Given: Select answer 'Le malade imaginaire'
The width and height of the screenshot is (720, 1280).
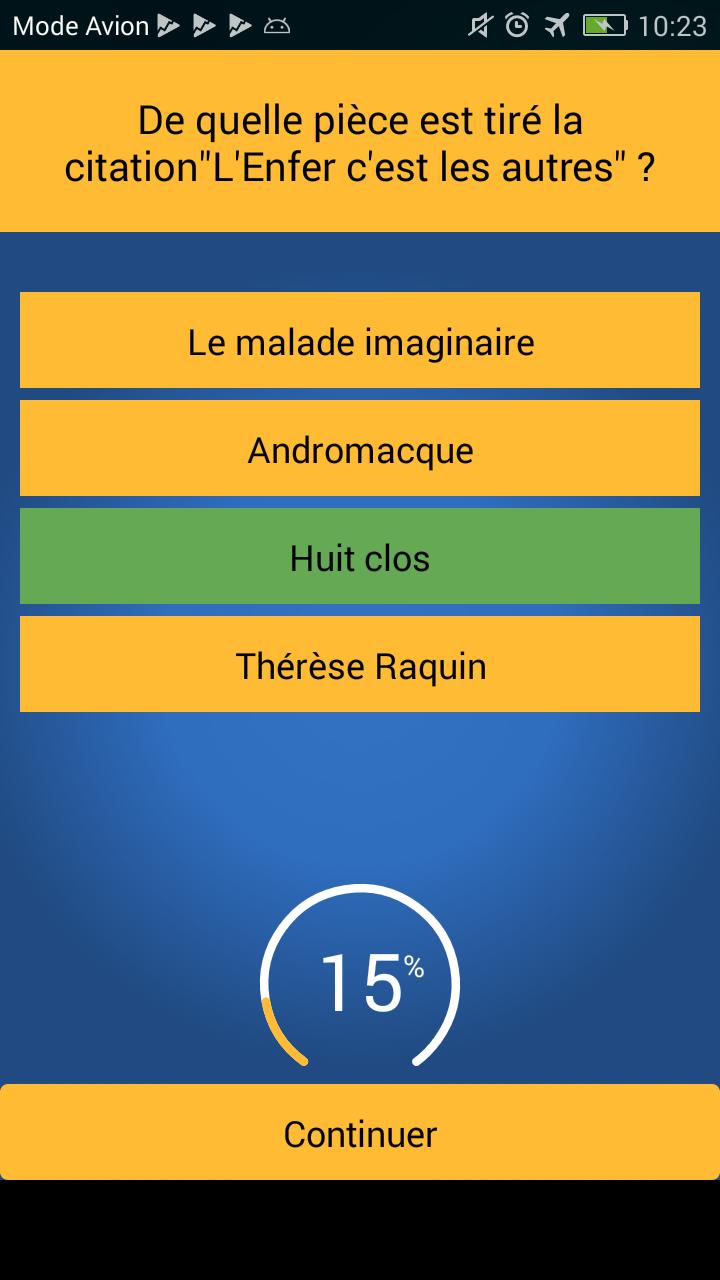Looking at the screenshot, I should tap(360, 340).
